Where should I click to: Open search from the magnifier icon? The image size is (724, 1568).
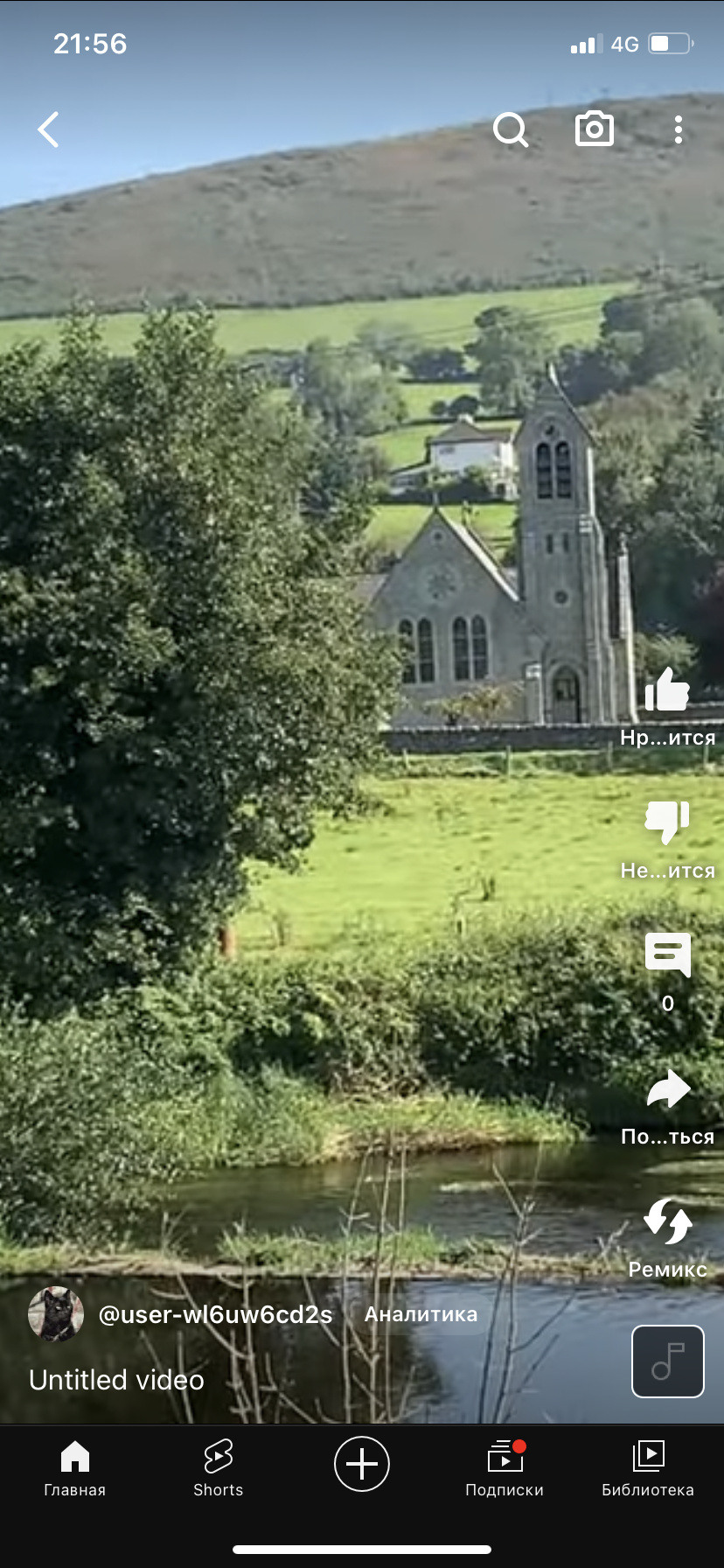point(511,129)
